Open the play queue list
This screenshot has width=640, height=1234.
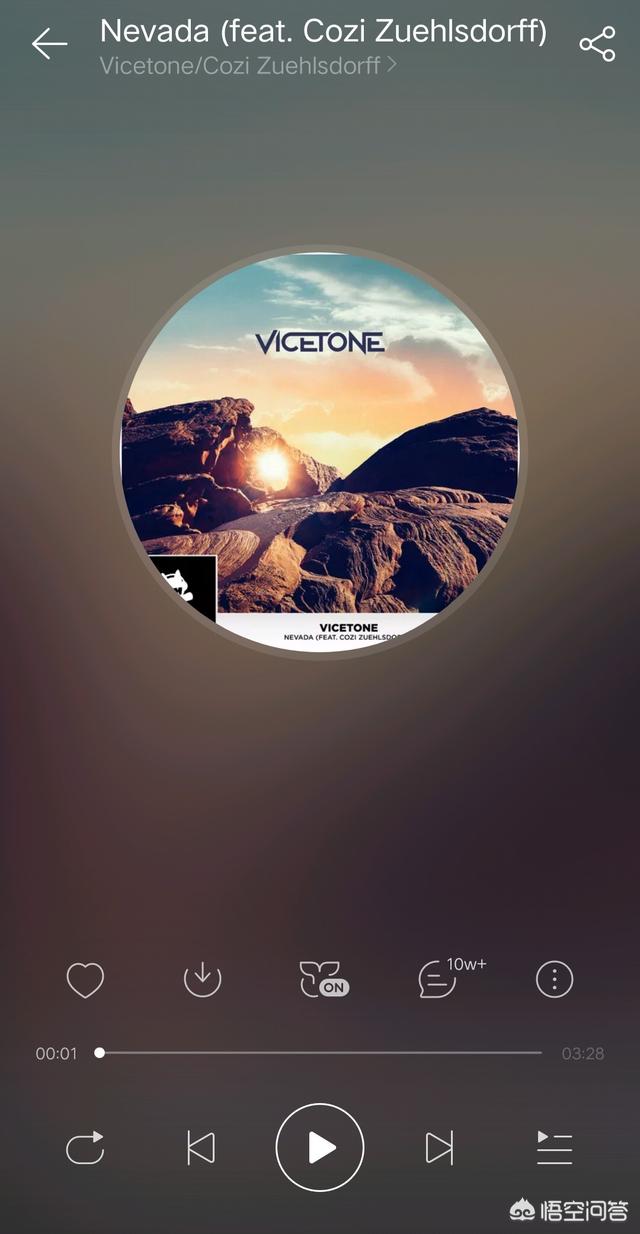pos(554,1148)
